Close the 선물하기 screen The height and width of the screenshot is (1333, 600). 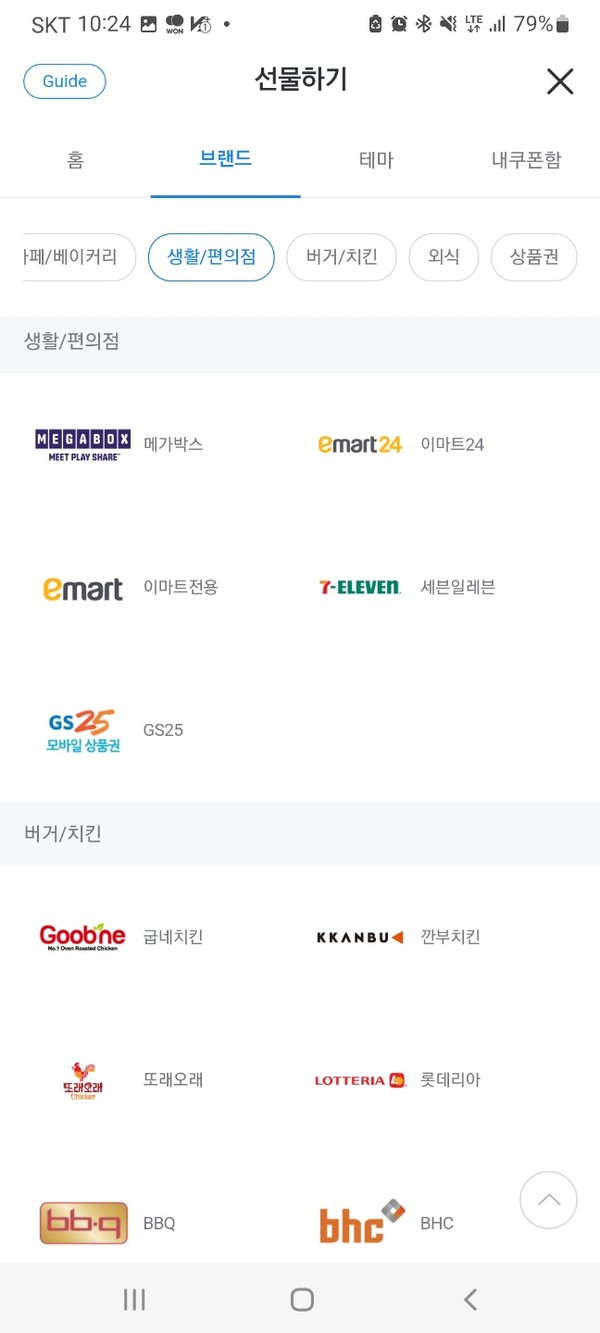tap(560, 82)
